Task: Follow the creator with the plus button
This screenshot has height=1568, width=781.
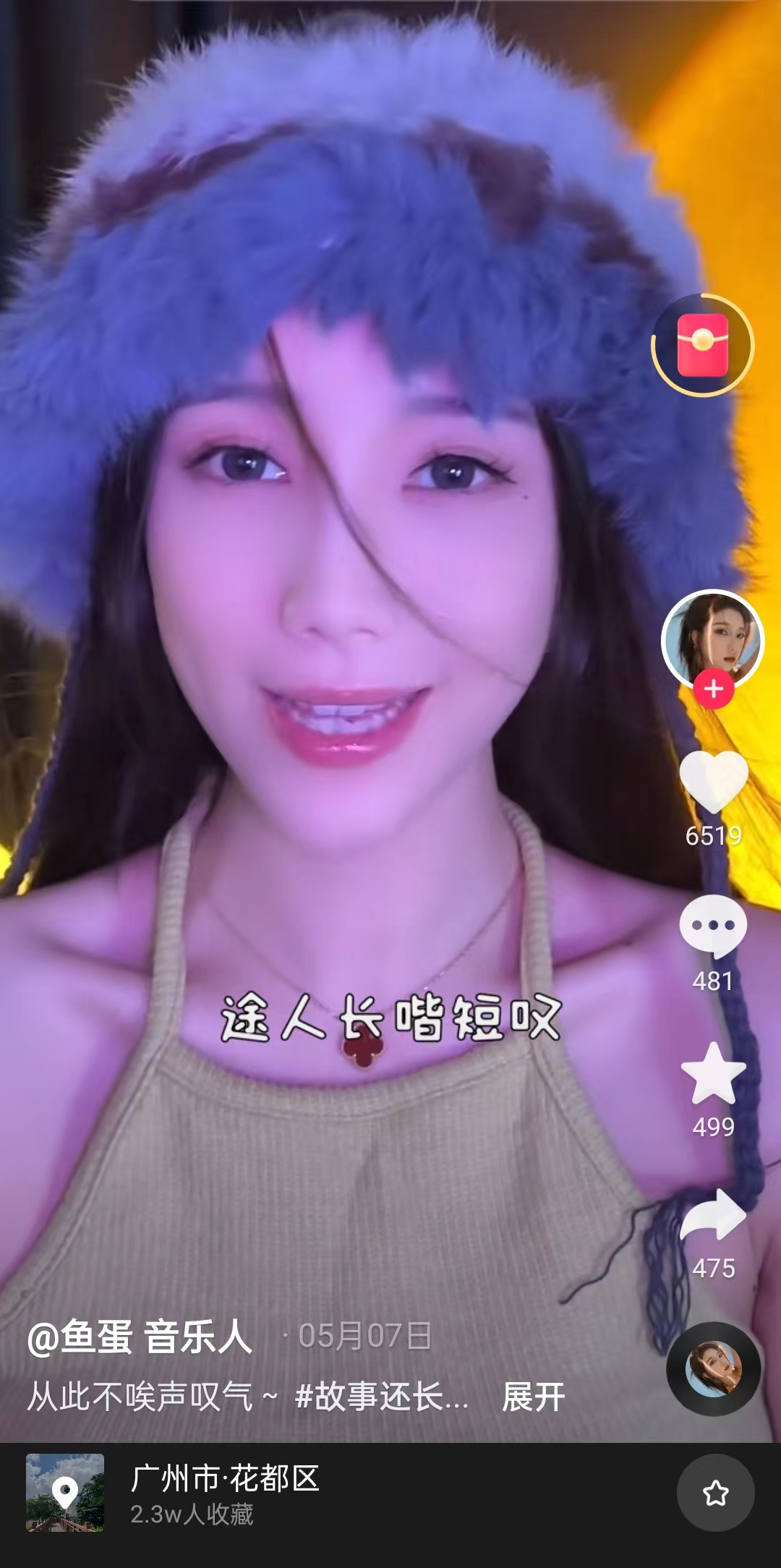Action: (x=714, y=689)
